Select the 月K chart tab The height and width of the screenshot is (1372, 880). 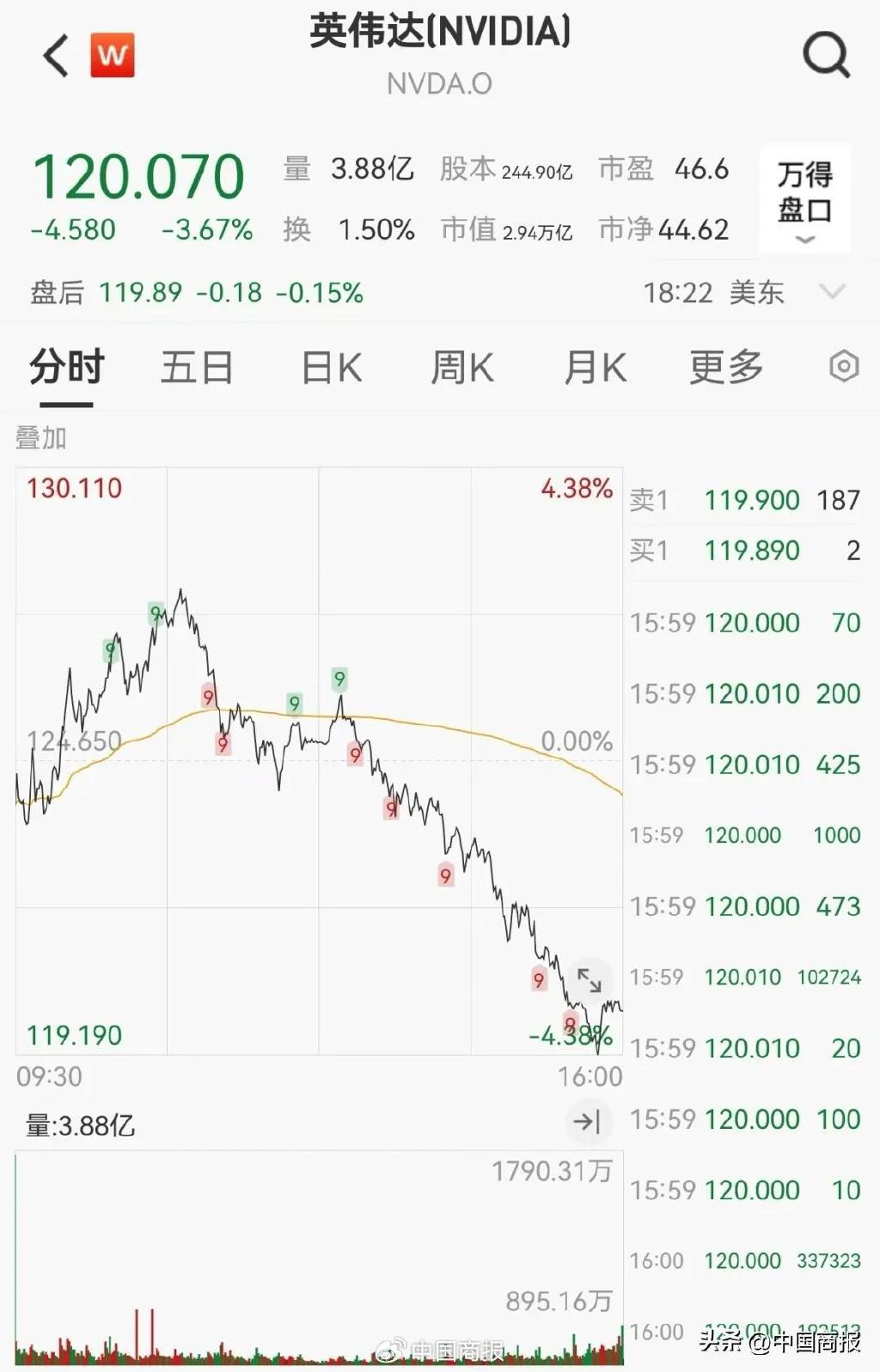(x=595, y=368)
